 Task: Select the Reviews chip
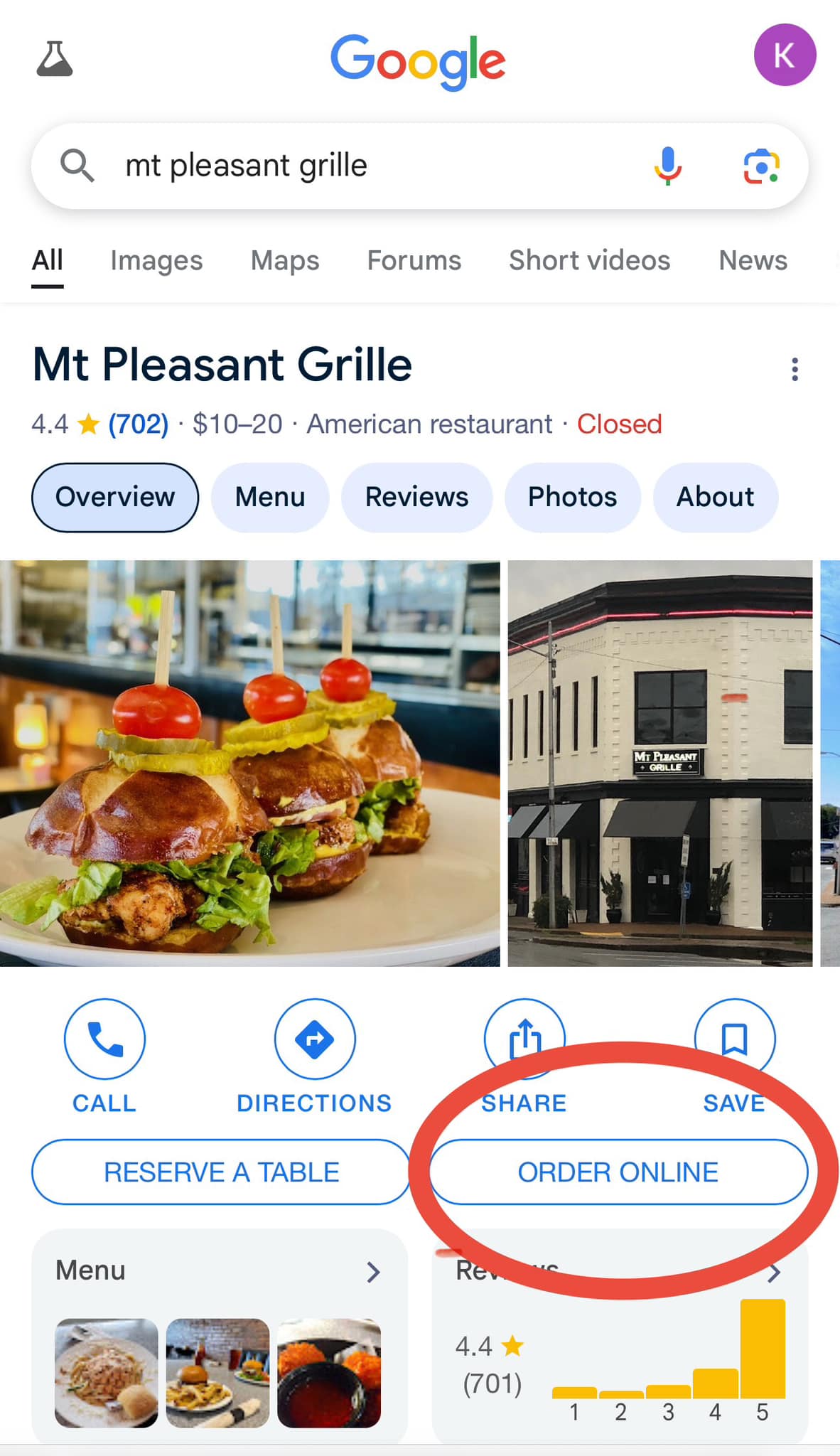pos(416,497)
